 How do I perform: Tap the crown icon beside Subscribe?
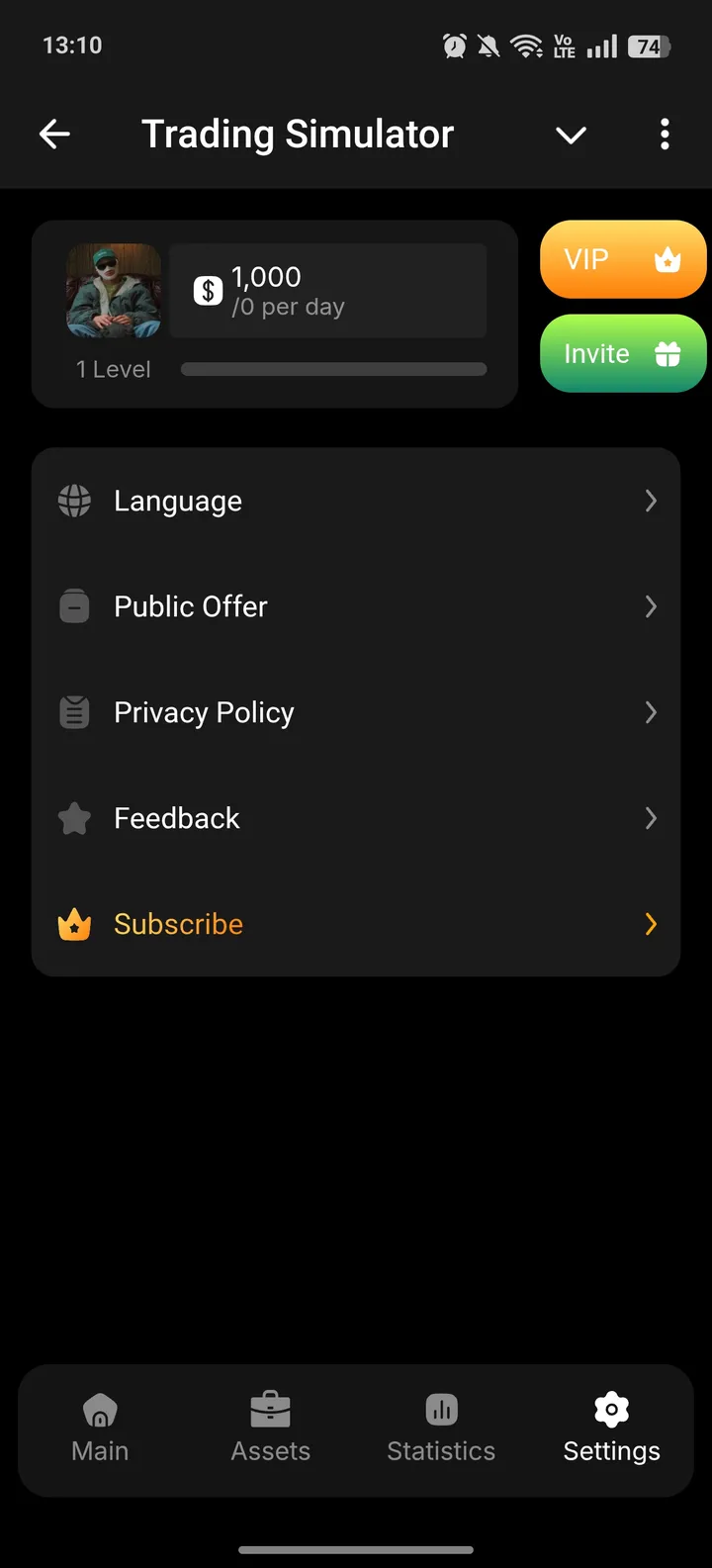(74, 924)
